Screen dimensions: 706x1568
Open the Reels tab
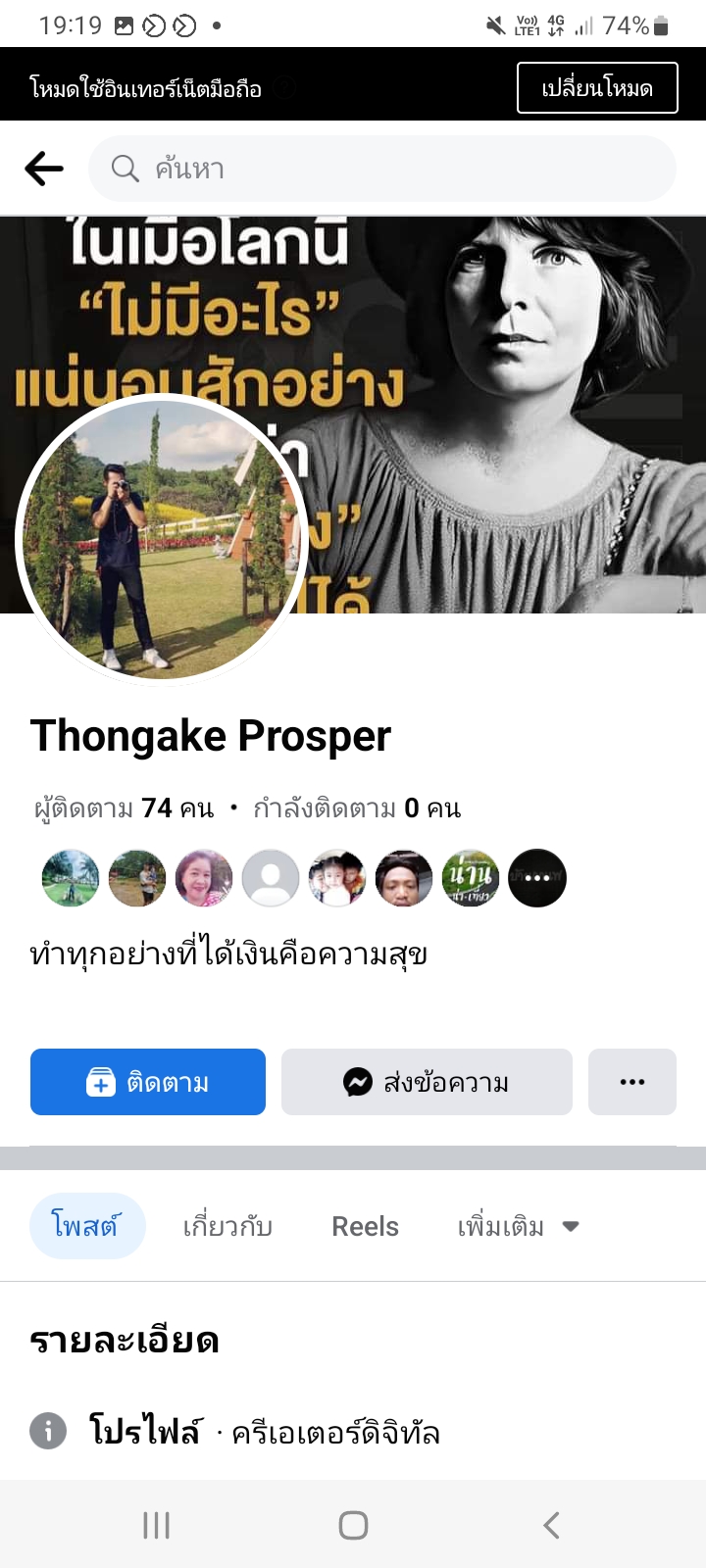click(365, 1226)
